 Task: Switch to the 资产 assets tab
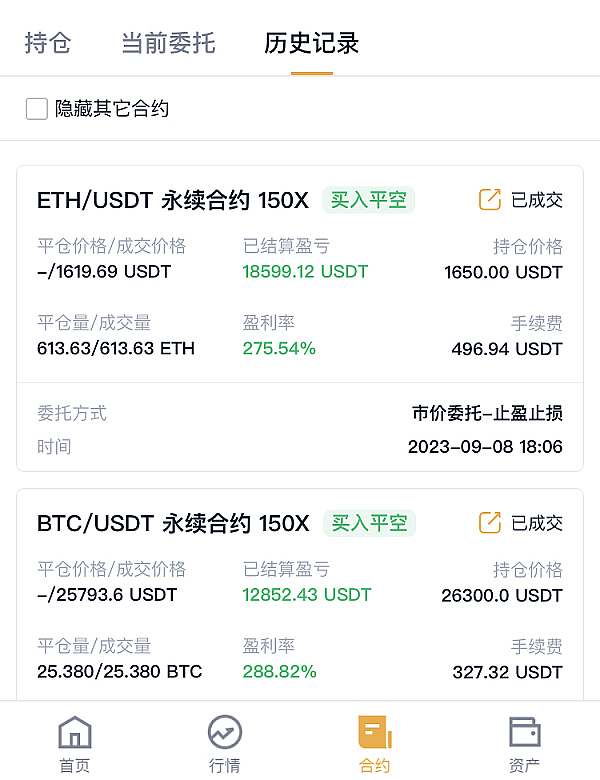[524, 743]
